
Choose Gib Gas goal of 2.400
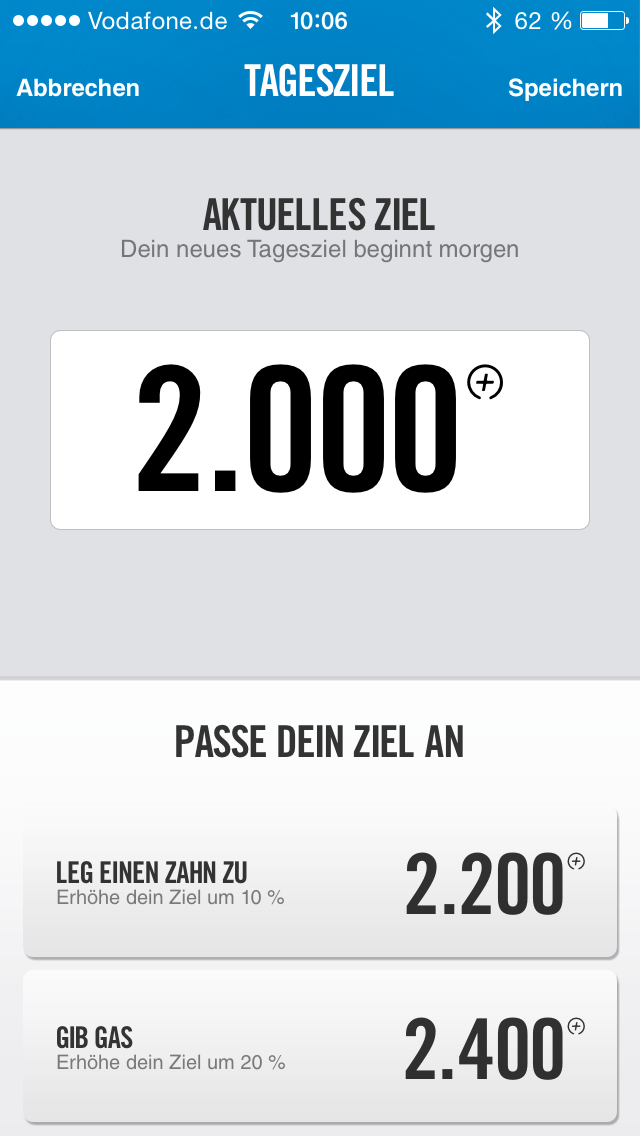pyautogui.click(x=320, y=1046)
